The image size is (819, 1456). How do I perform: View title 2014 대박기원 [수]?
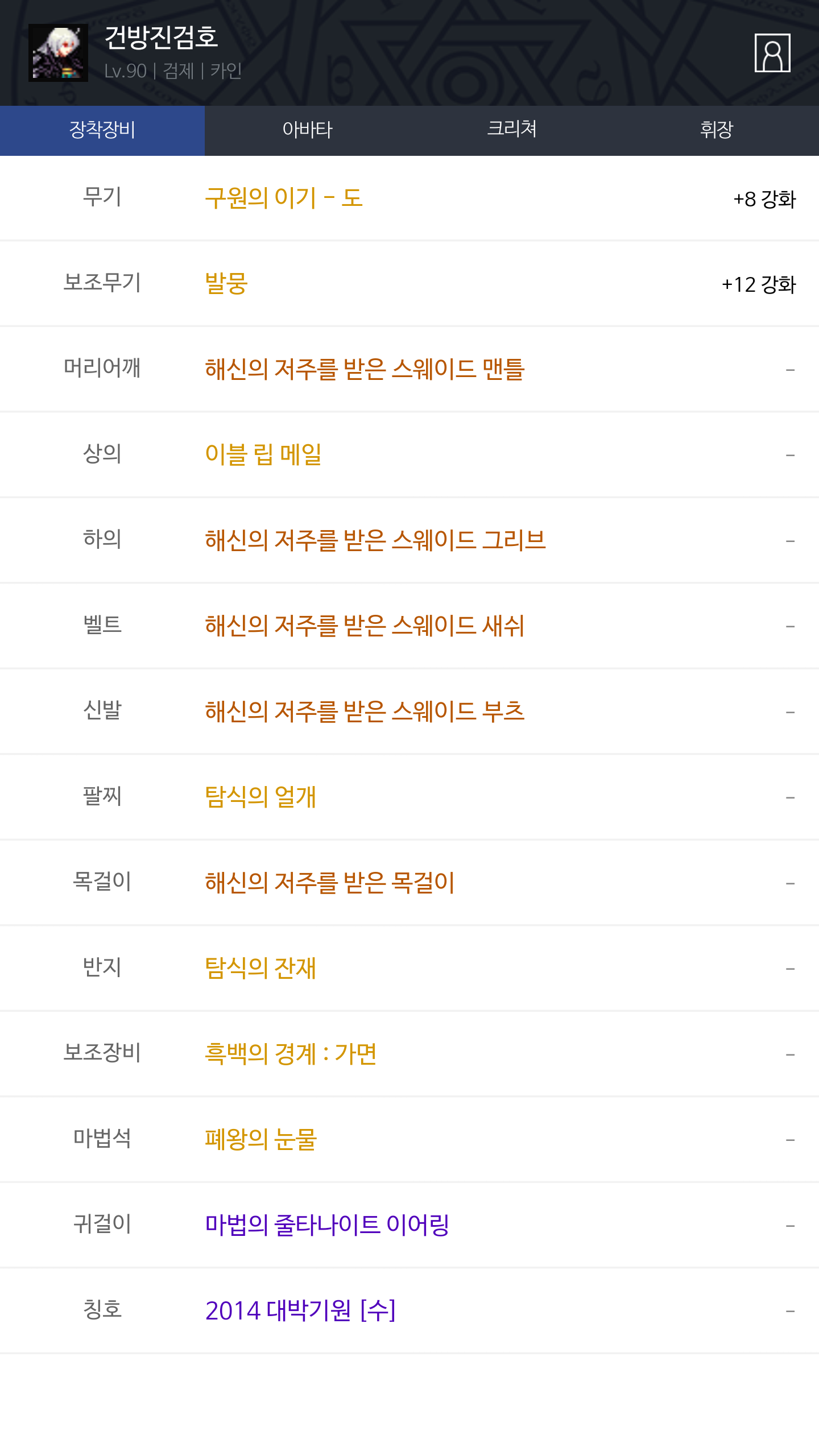point(300,1310)
